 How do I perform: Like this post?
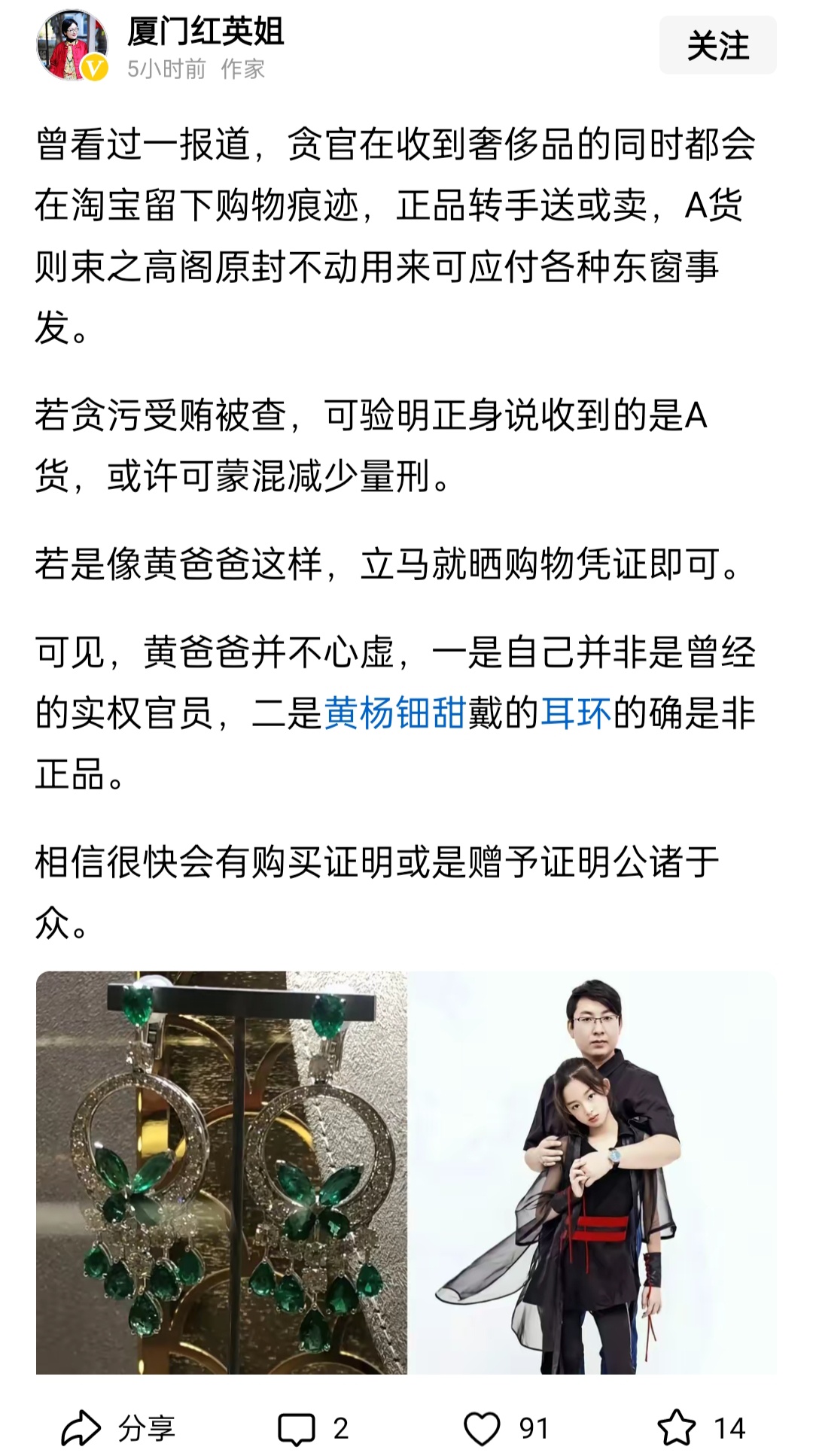(x=506, y=1427)
